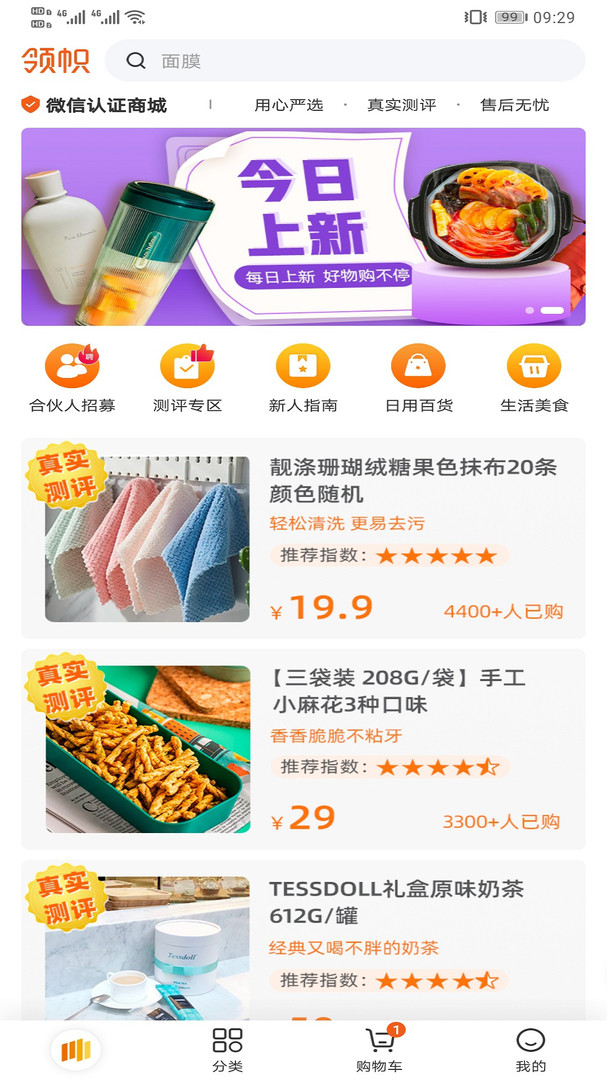The height and width of the screenshot is (1080, 607).
Task: Go to the 我的 tab
Action: (x=531, y=1050)
